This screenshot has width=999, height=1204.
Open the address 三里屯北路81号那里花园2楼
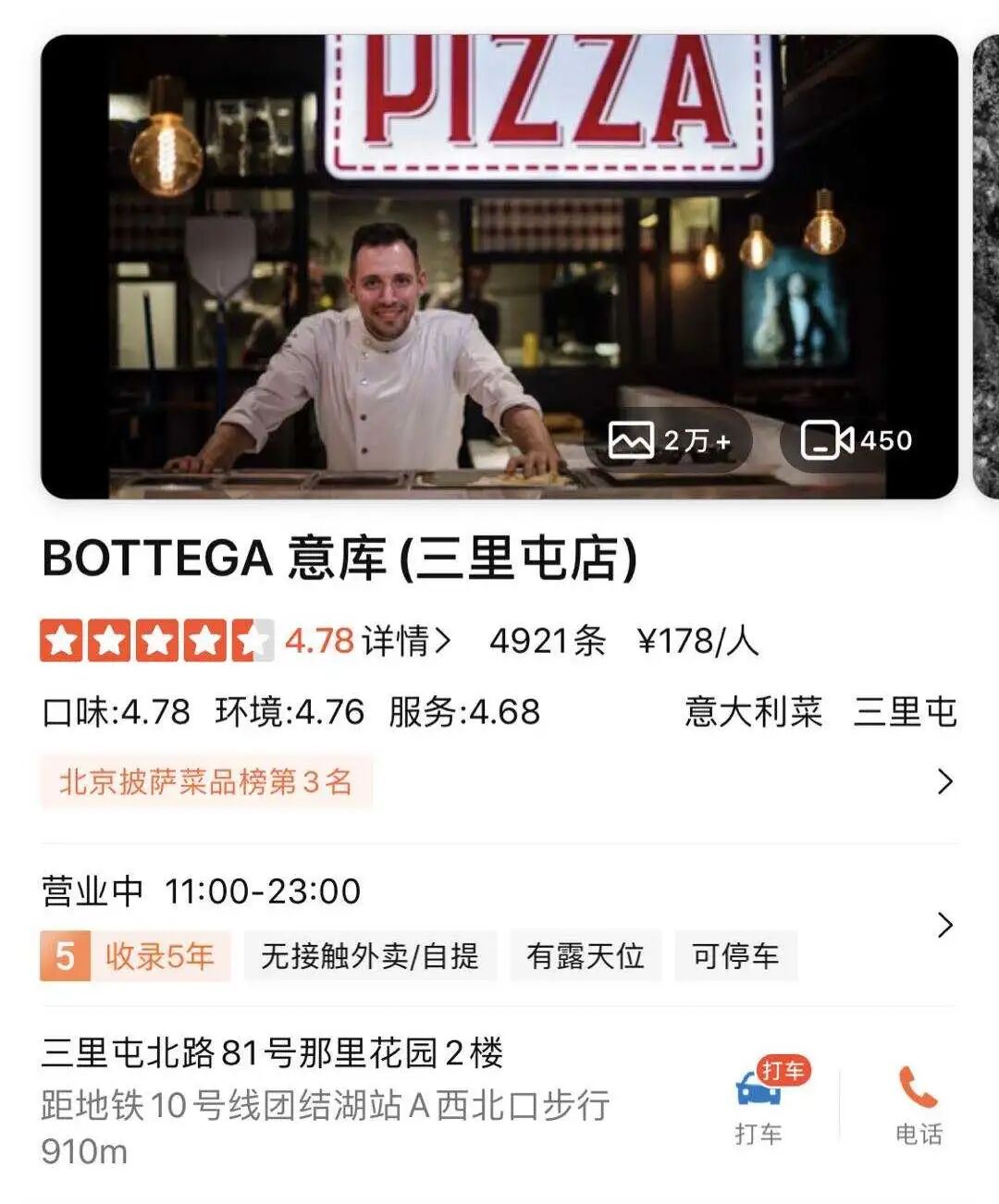273,1052
